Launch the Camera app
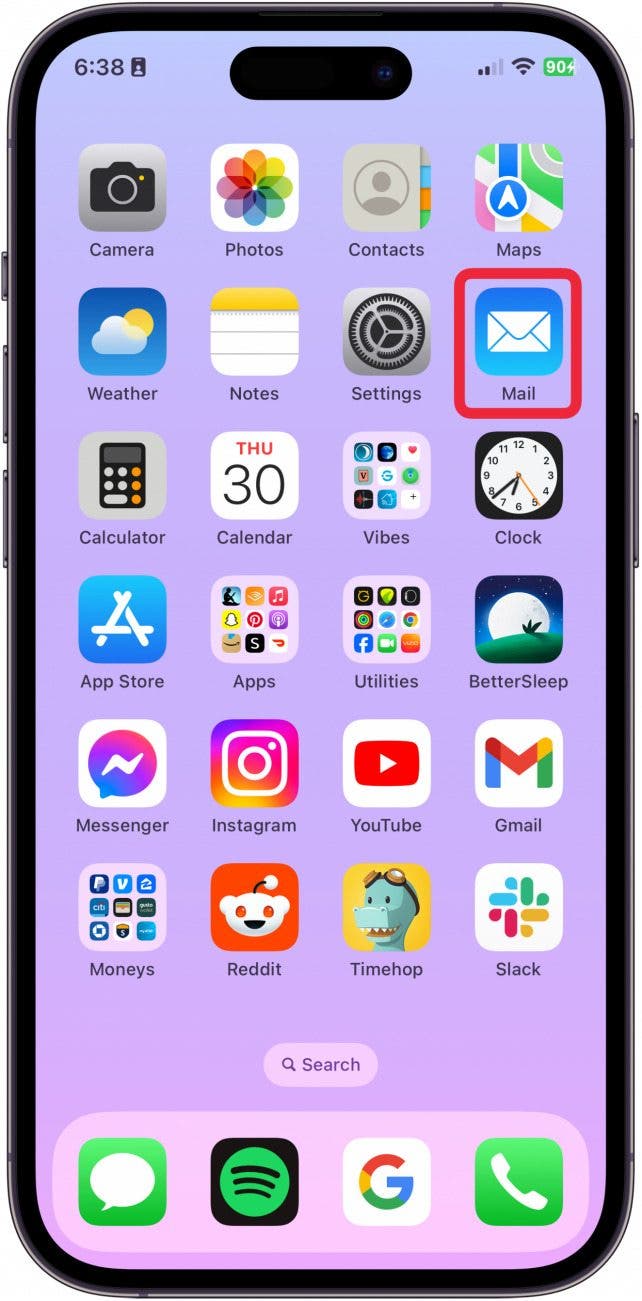This screenshot has height=1301, width=642. click(122, 188)
